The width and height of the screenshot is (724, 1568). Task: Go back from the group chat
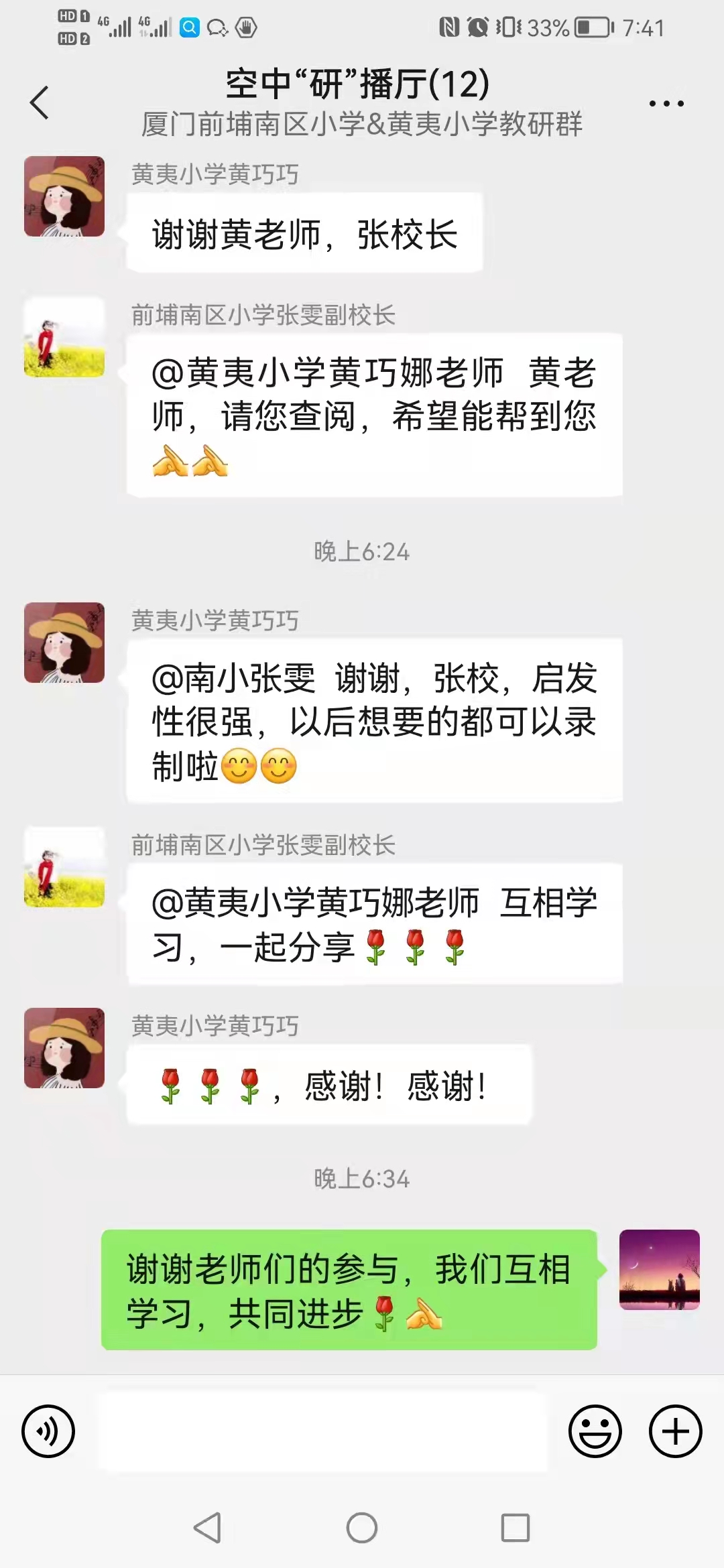pos(40,103)
